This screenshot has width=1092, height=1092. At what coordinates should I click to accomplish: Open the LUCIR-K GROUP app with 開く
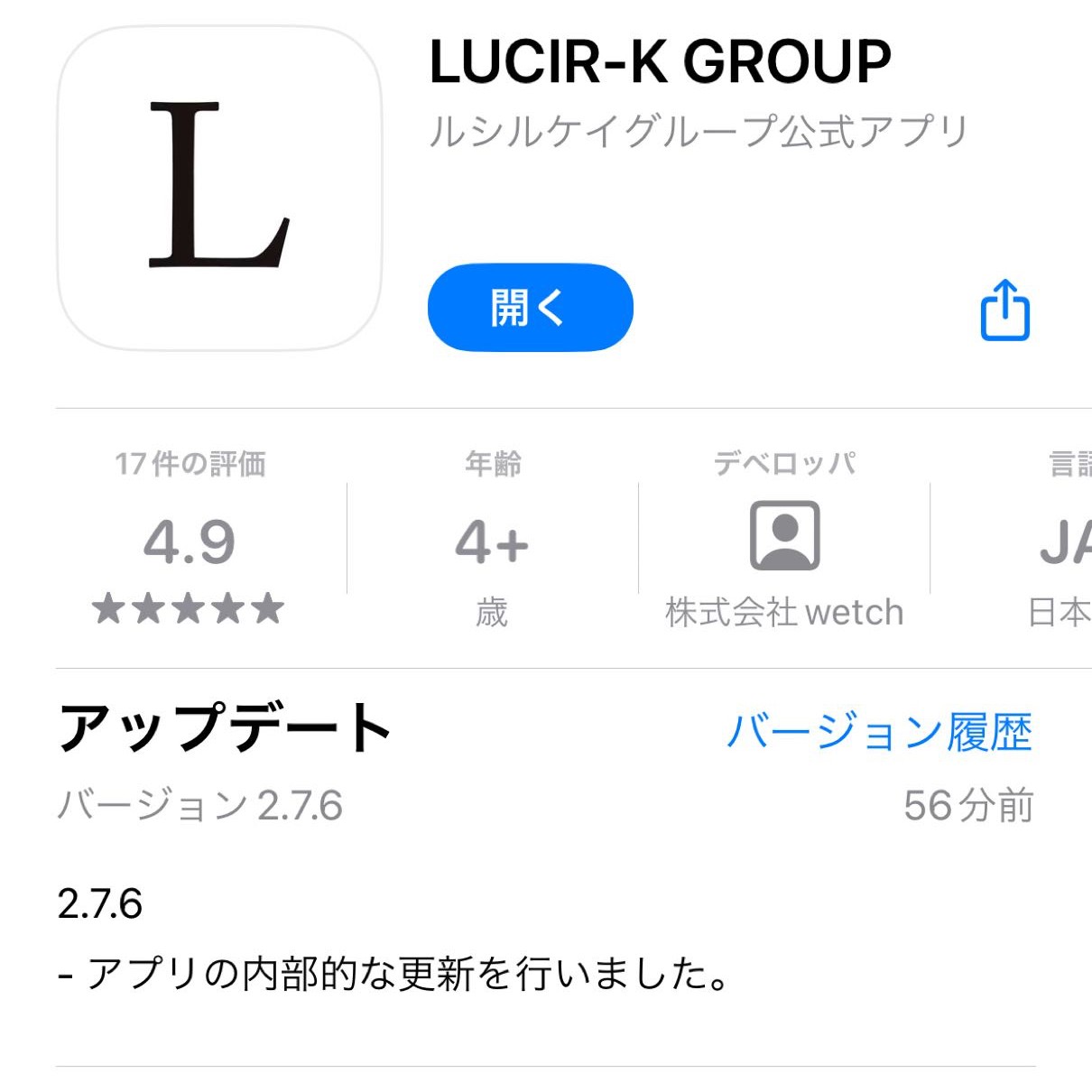click(x=530, y=308)
